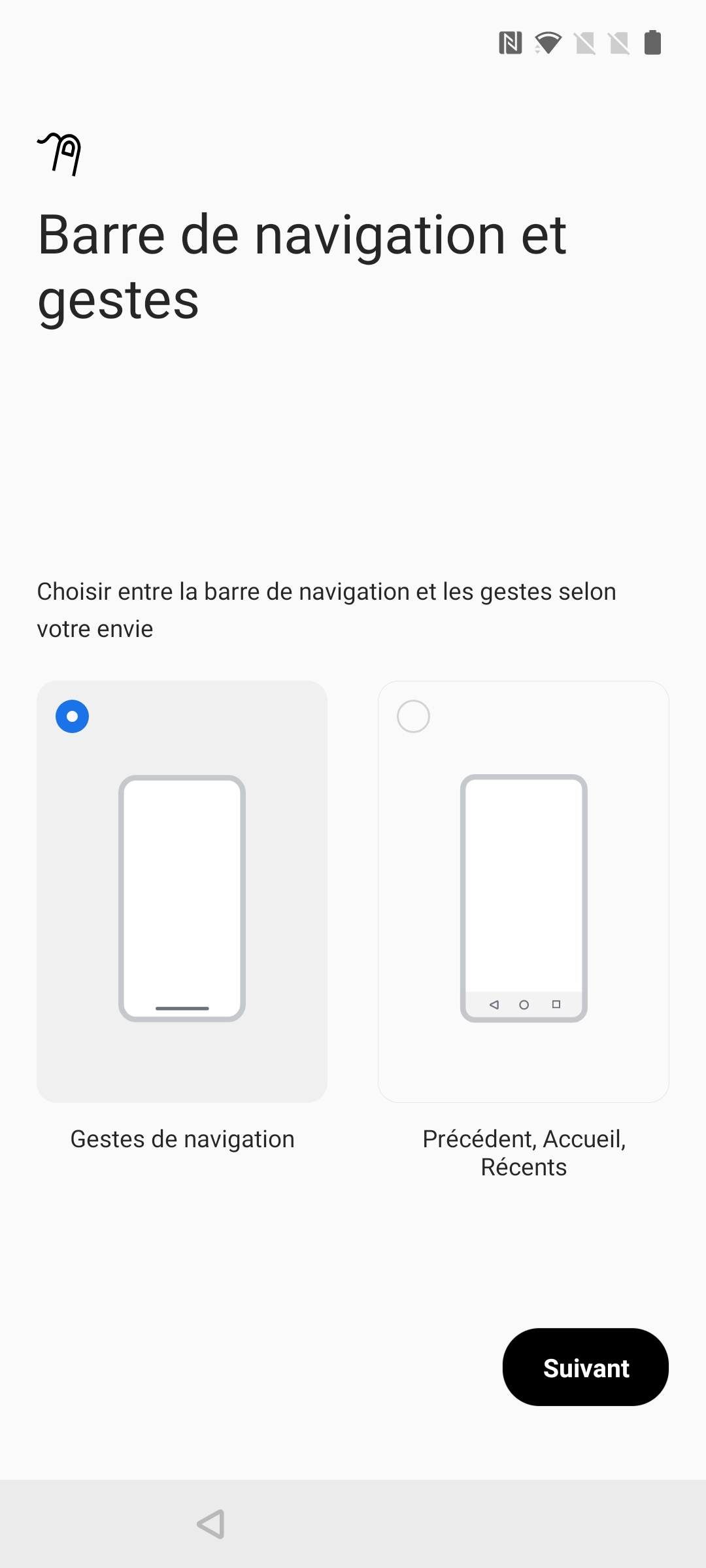This screenshot has width=706, height=1568.
Task: Go back with the system back arrow
Action: click(211, 1524)
